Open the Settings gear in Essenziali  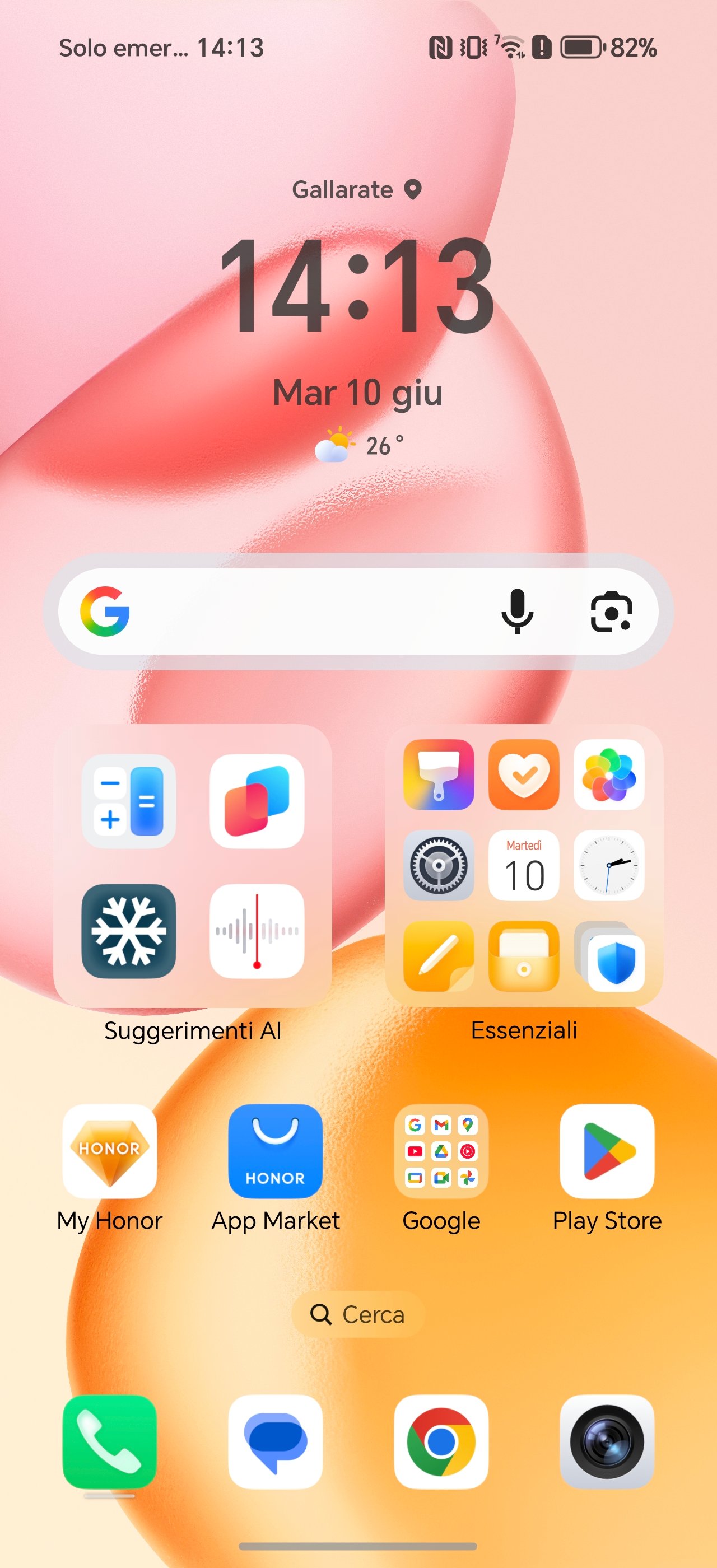[438, 865]
